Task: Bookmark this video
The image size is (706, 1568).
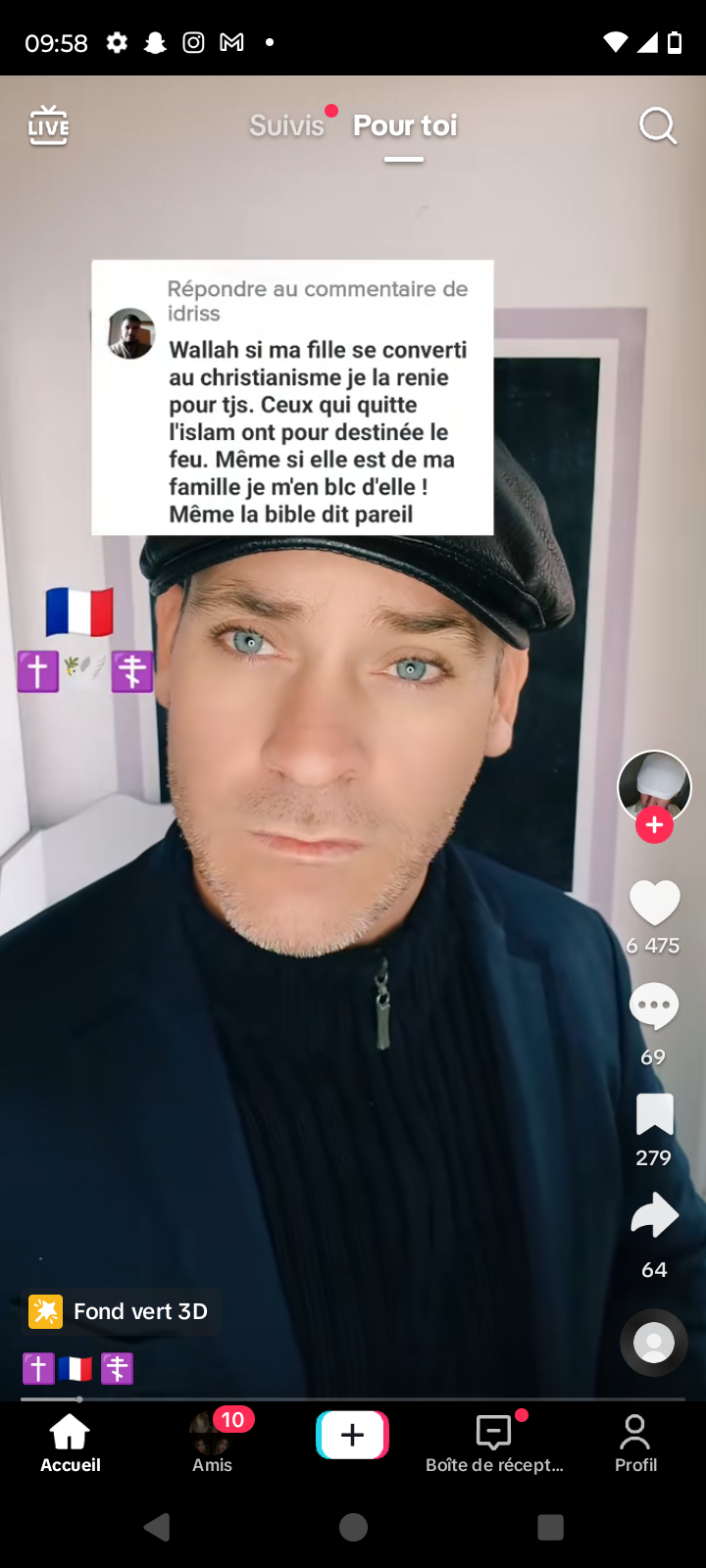Action: [x=654, y=1115]
